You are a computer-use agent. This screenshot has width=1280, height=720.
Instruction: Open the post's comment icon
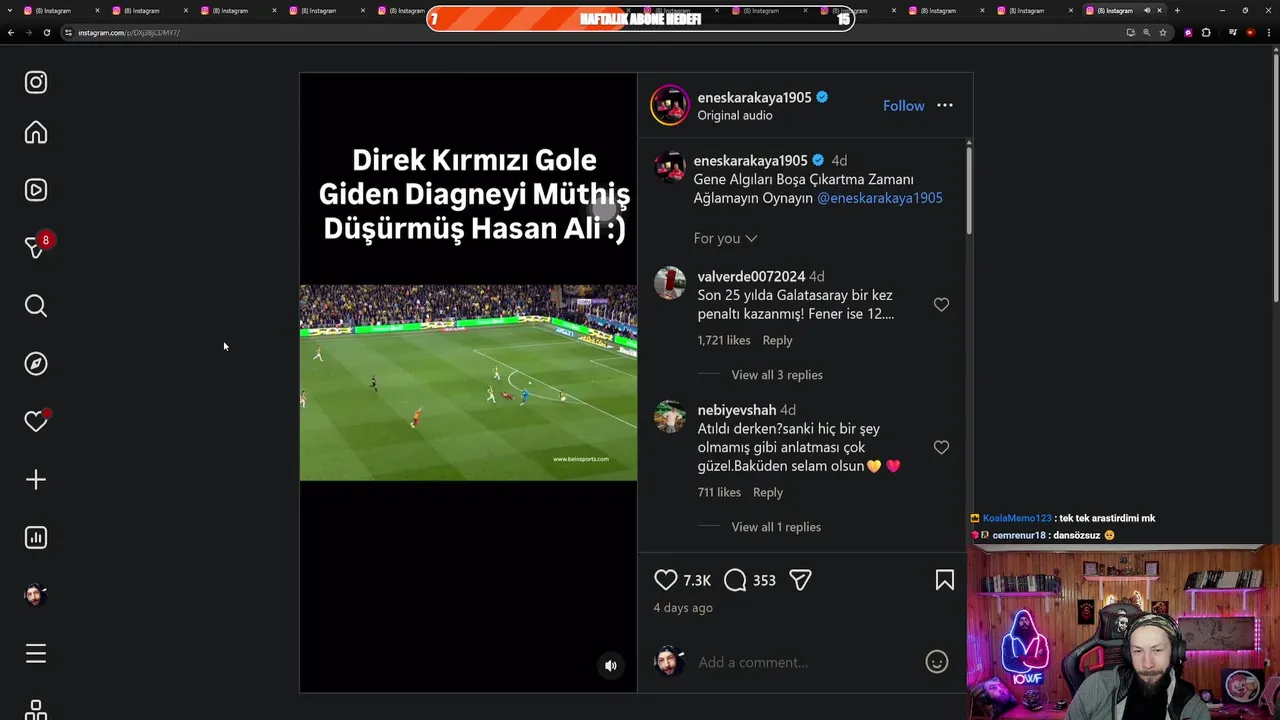pyautogui.click(x=735, y=580)
